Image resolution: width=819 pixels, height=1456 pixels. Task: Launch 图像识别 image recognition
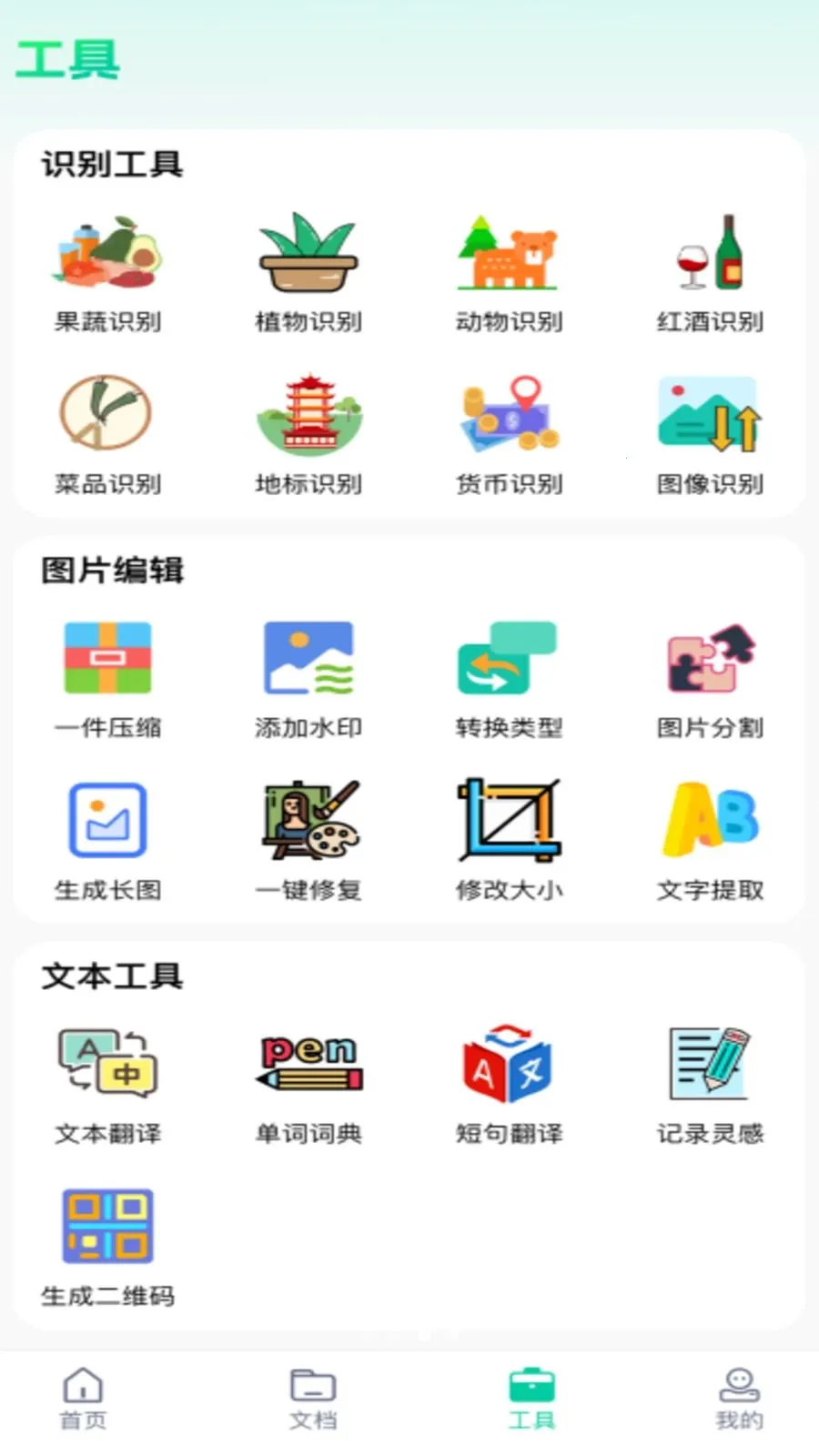[708, 432]
